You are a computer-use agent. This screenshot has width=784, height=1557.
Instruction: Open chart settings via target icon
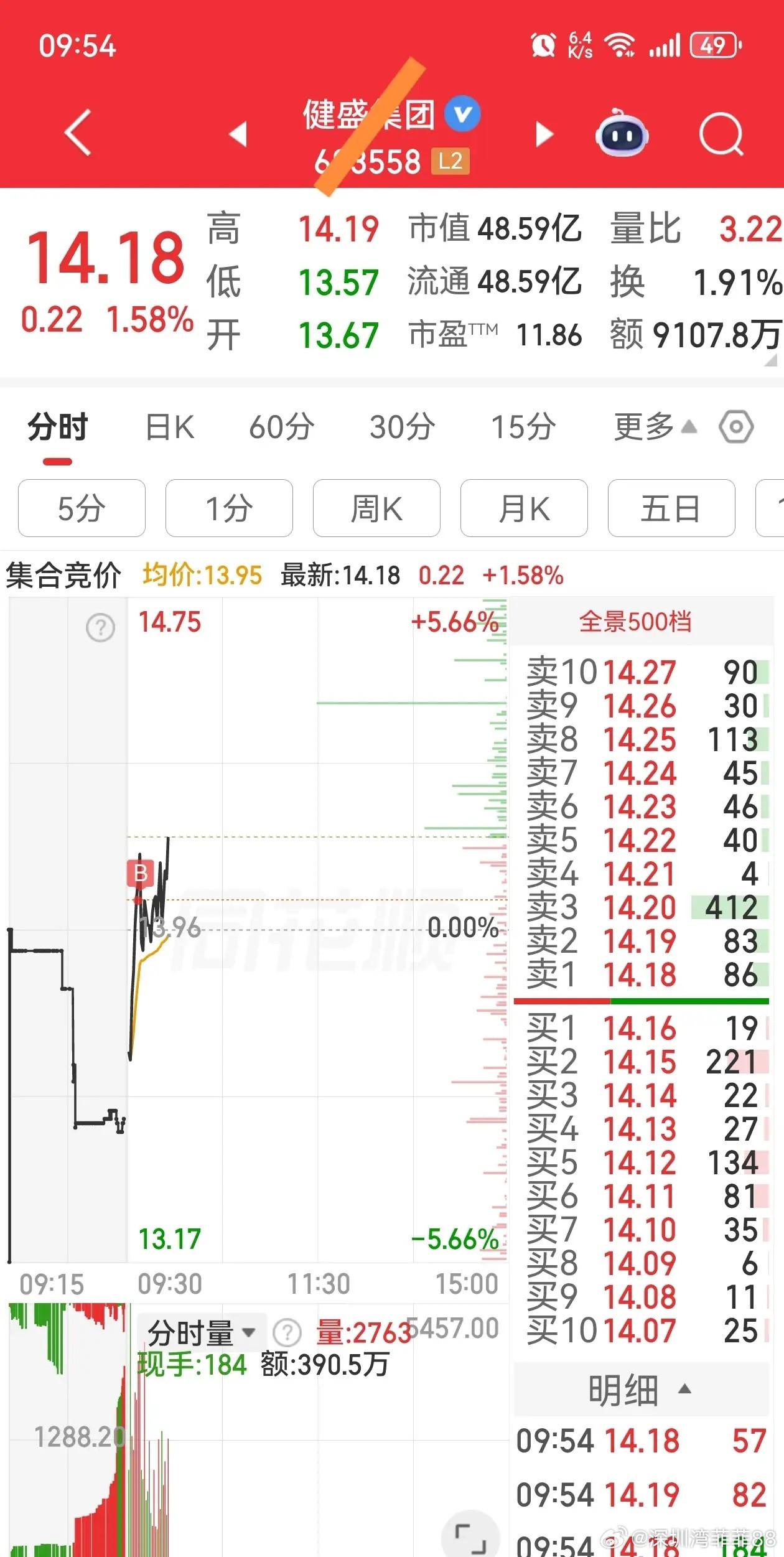(737, 426)
